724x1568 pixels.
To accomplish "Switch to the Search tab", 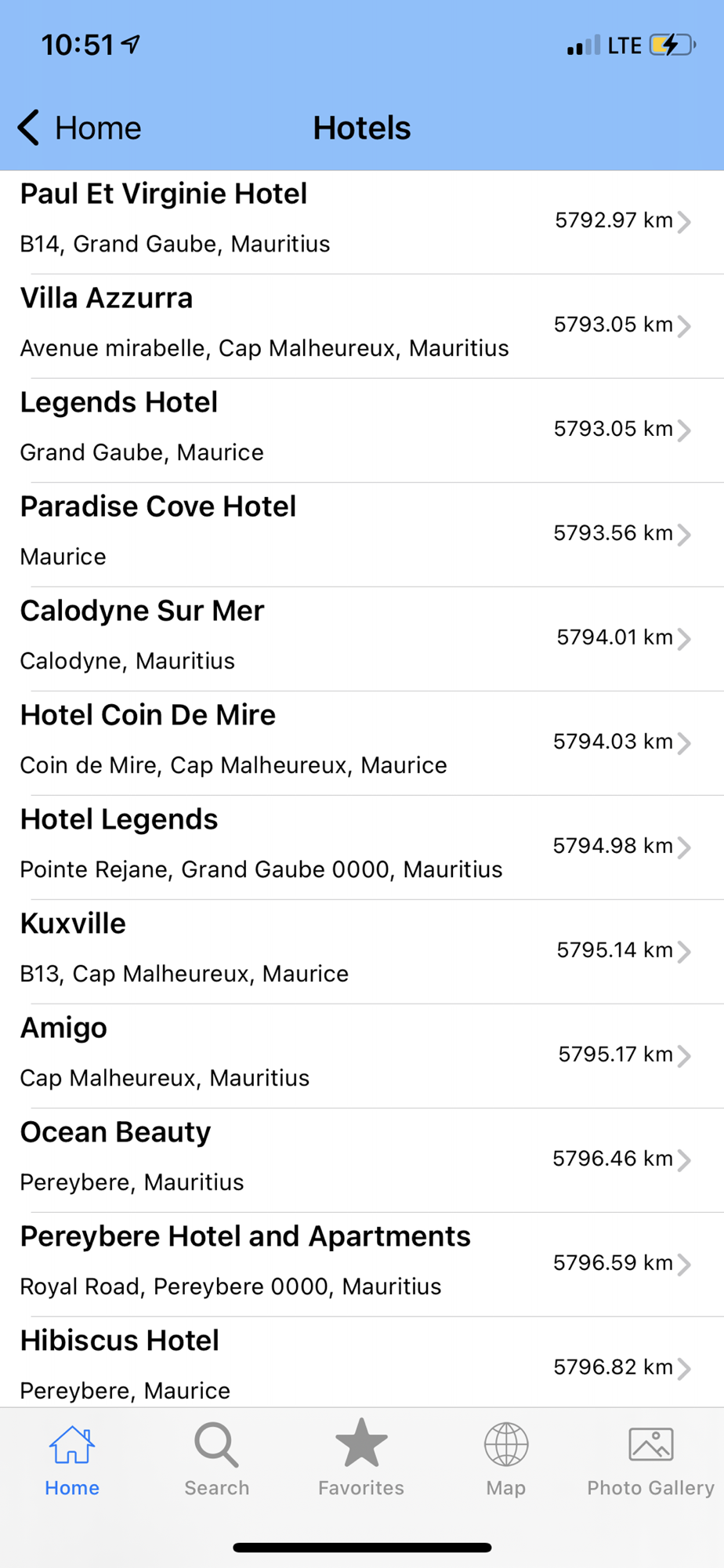I will [217, 1460].
